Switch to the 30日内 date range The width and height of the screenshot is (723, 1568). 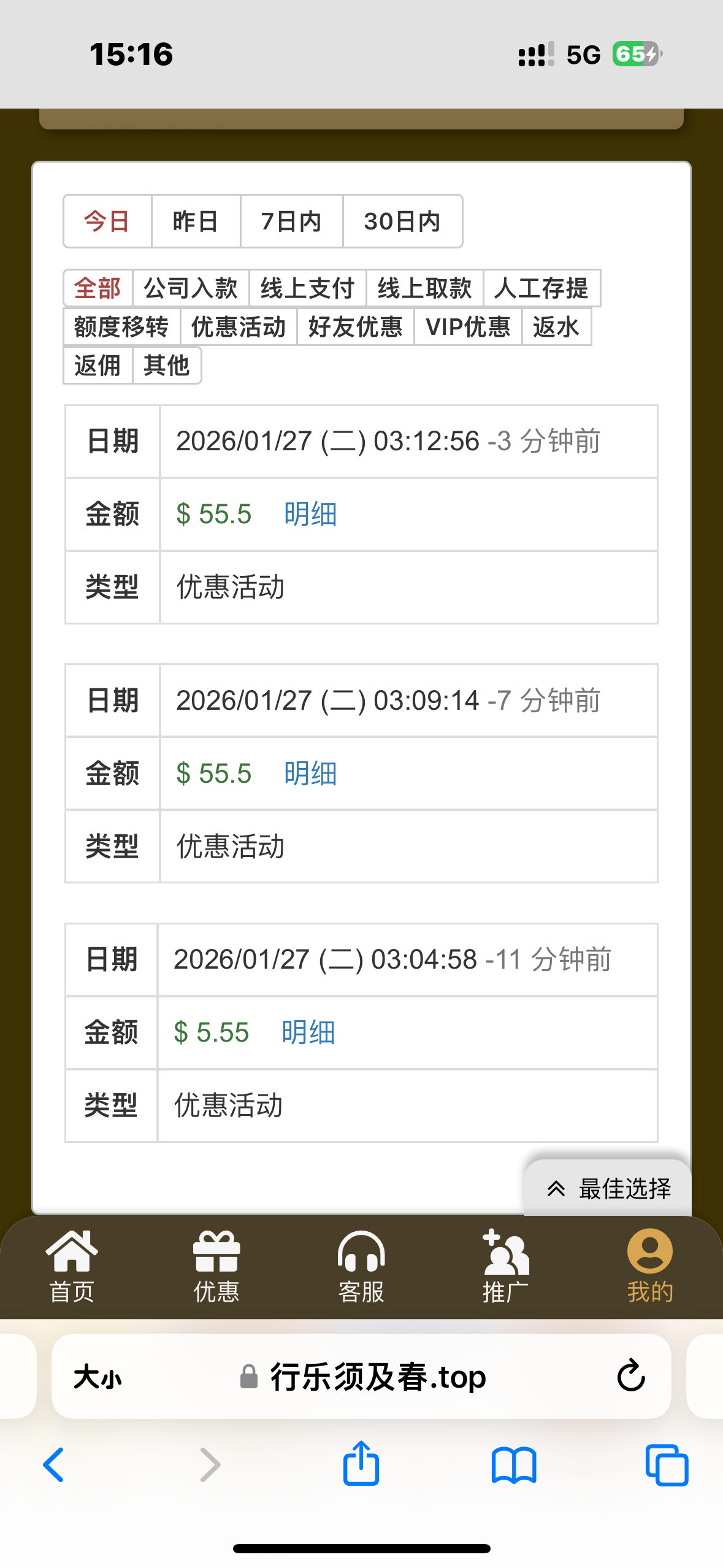pyautogui.click(x=402, y=221)
